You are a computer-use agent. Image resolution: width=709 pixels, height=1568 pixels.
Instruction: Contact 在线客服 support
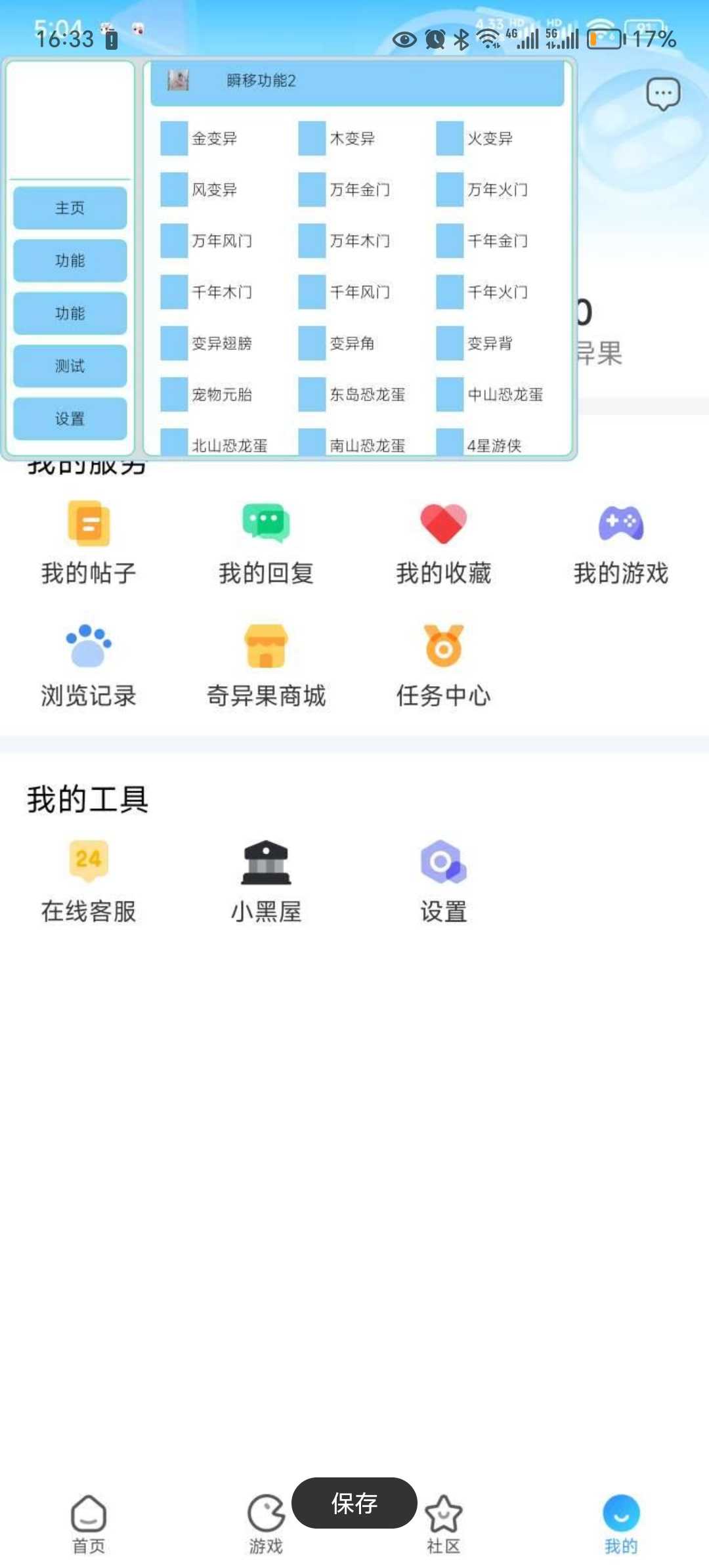89,881
